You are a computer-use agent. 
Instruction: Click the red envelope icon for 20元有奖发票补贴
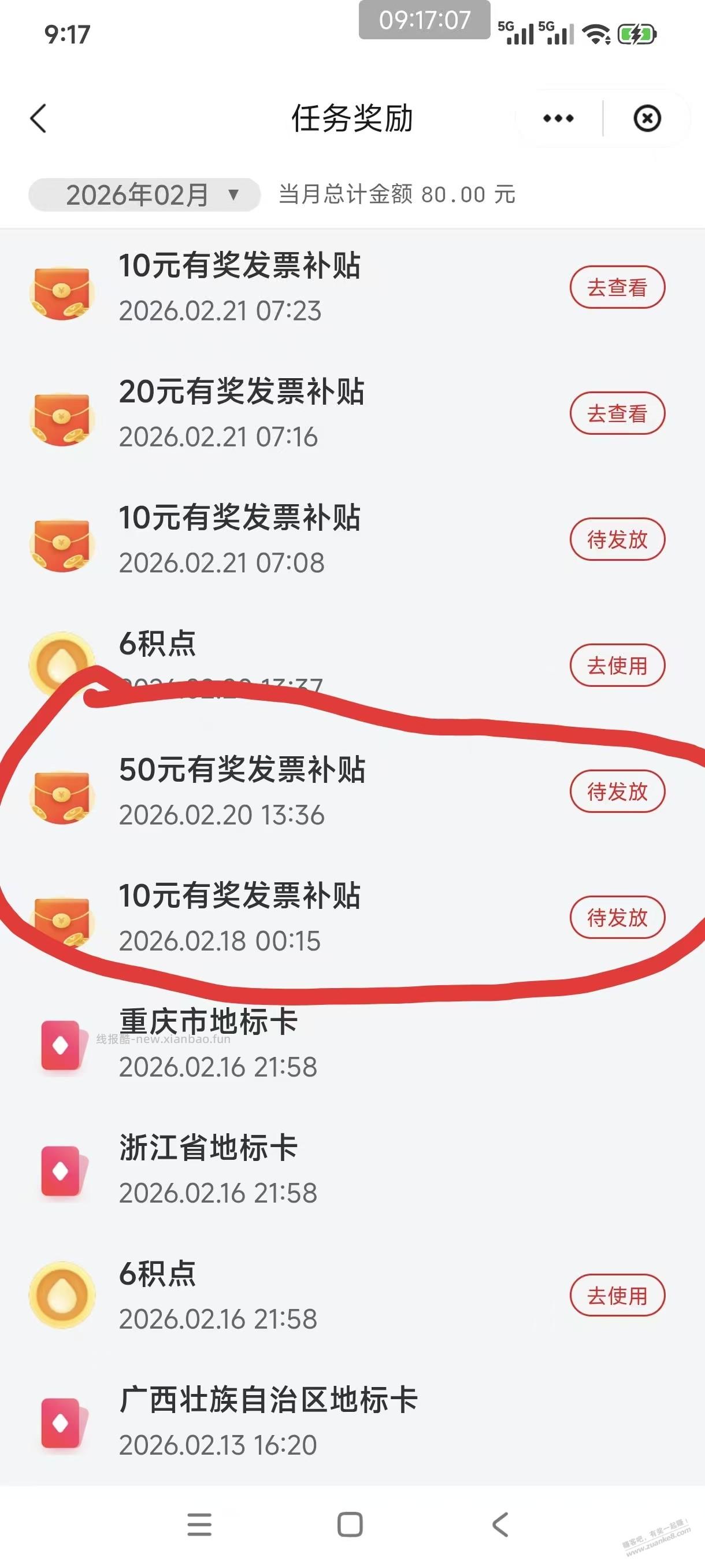(x=61, y=420)
